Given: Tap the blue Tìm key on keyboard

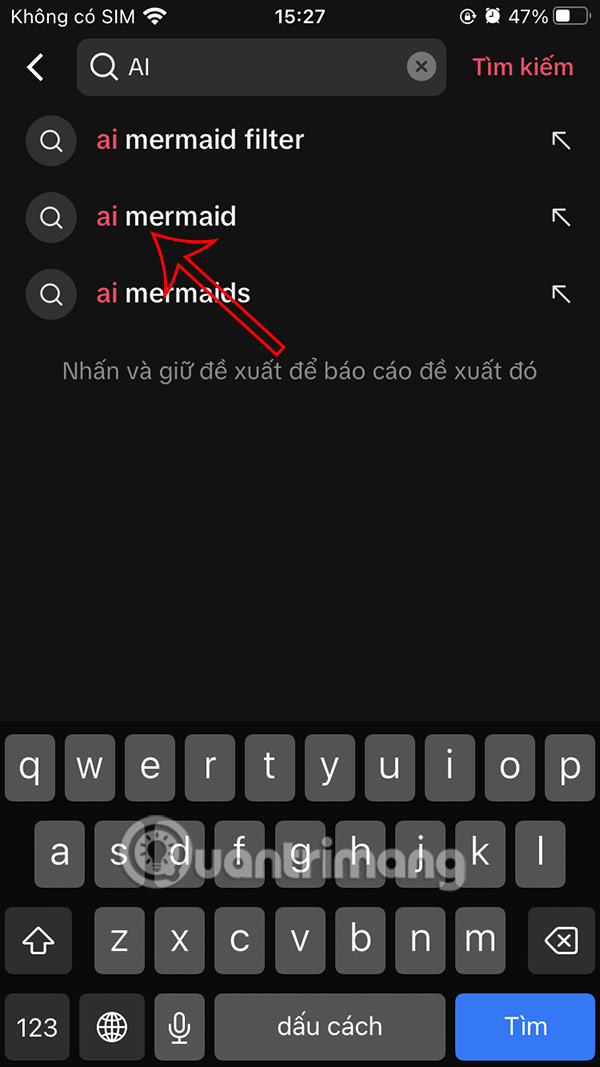Looking at the screenshot, I should click(525, 1026).
